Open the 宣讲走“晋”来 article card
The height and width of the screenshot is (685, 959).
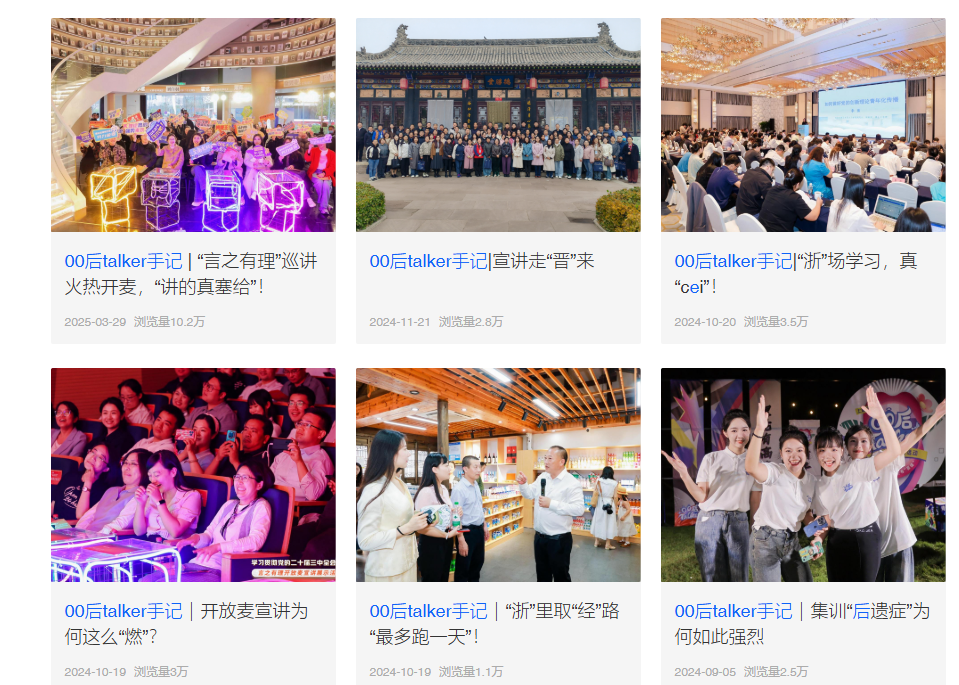pos(482,261)
